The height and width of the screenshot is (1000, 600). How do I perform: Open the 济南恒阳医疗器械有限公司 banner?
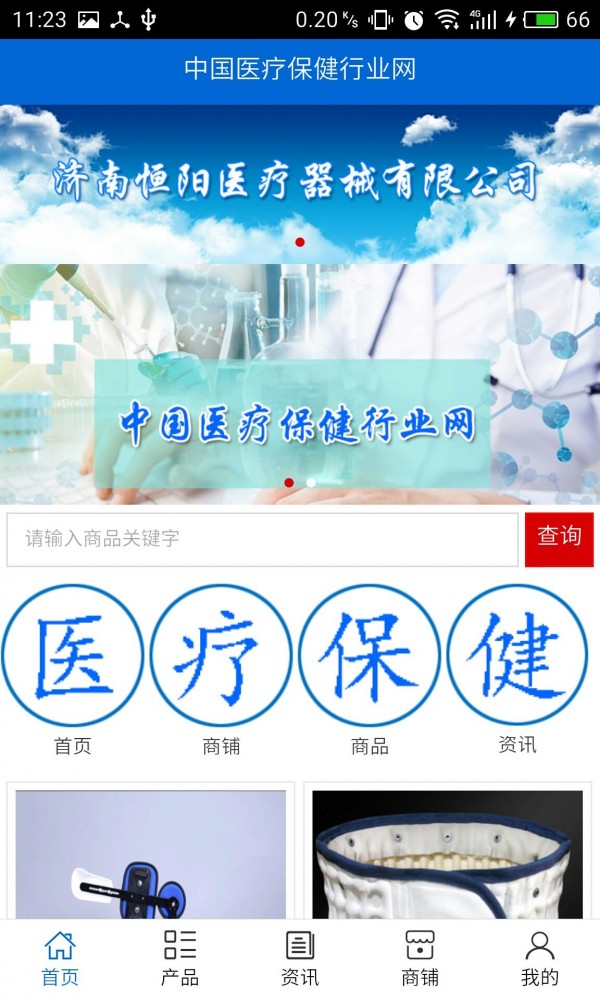(300, 183)
